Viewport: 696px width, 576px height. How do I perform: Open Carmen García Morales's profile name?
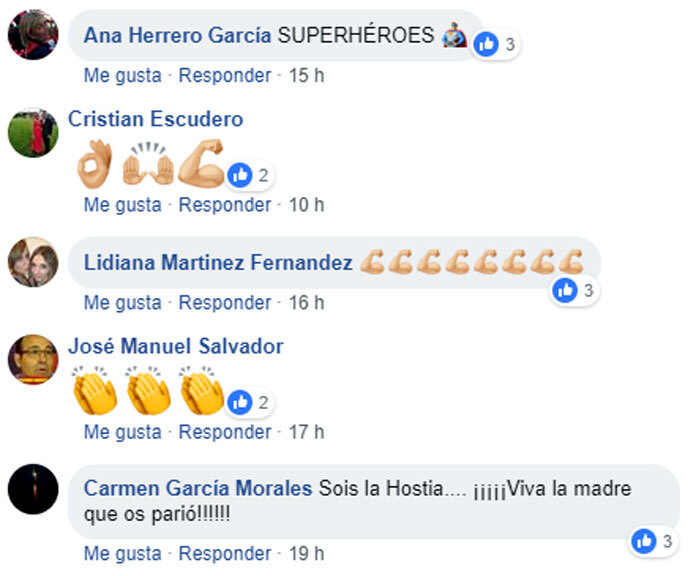pos(197,489)
